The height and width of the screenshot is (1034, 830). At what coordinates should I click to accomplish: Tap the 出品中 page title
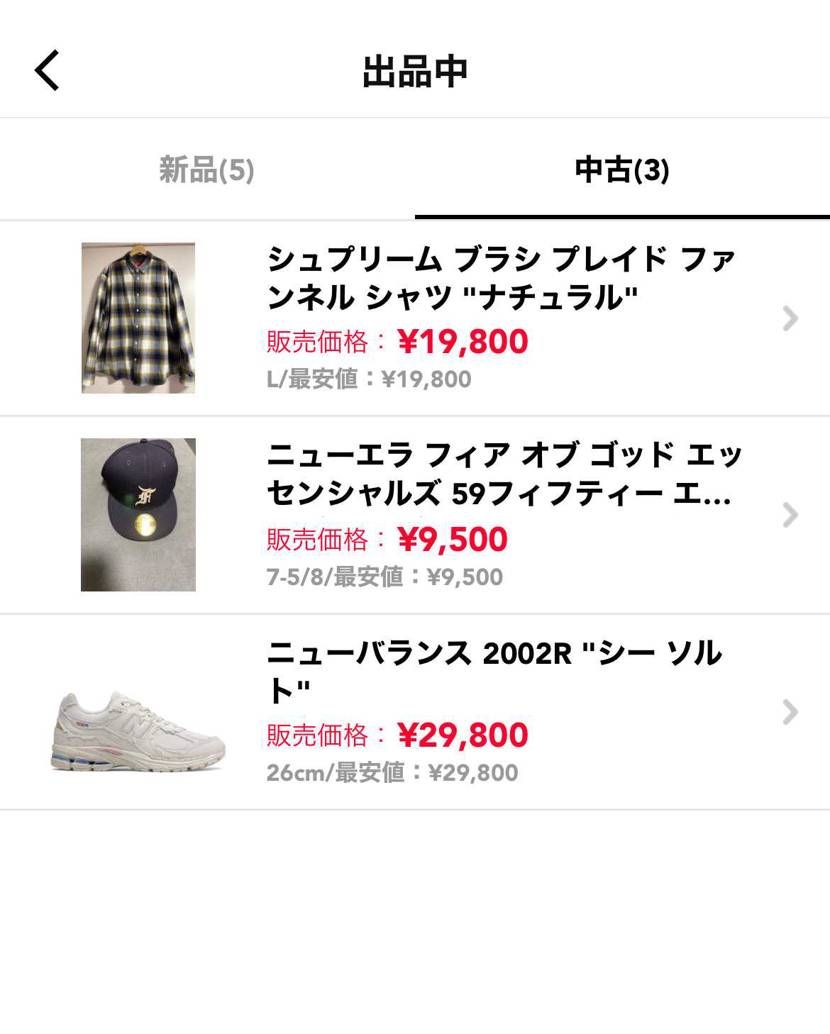(x=415, y=70)
